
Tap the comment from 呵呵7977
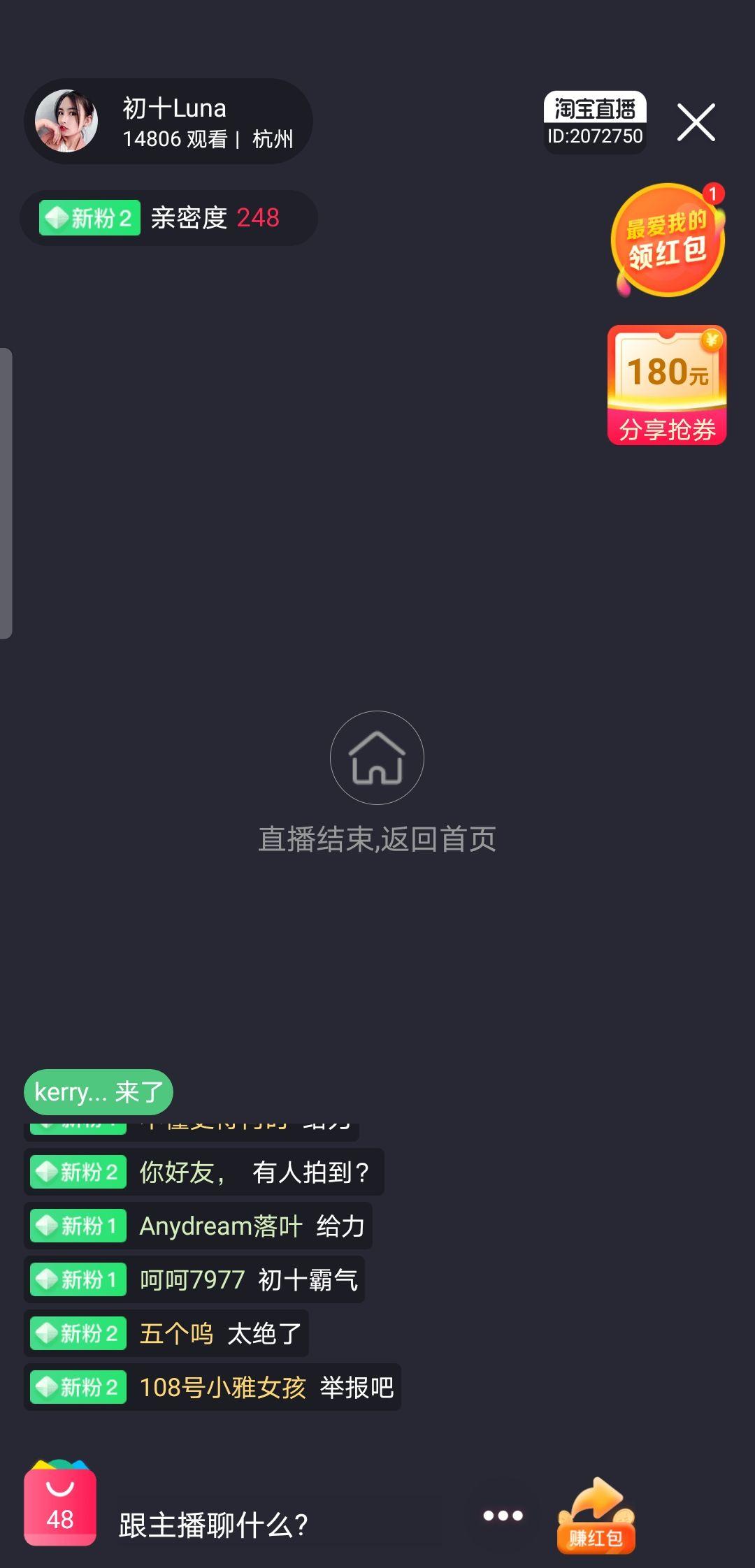click(x=194, y=1279)
